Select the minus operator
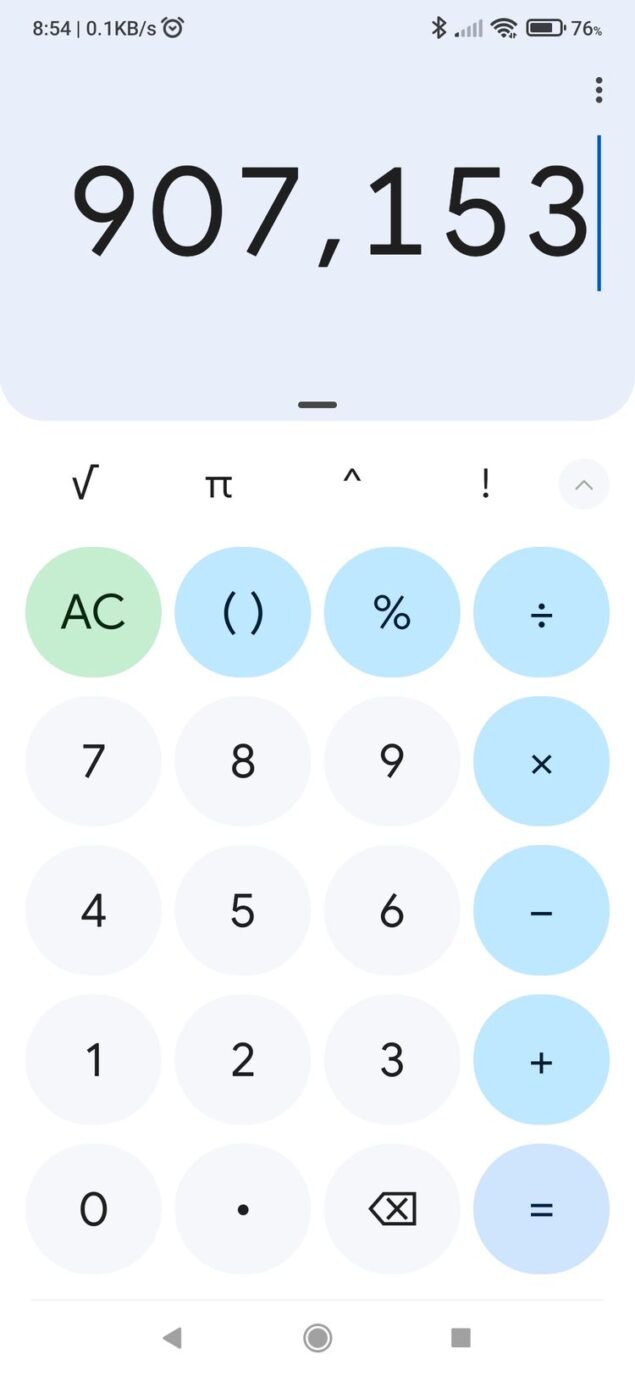Image resolution: width=635 pixels, height=1376 pixels. [x=541, y=911]
